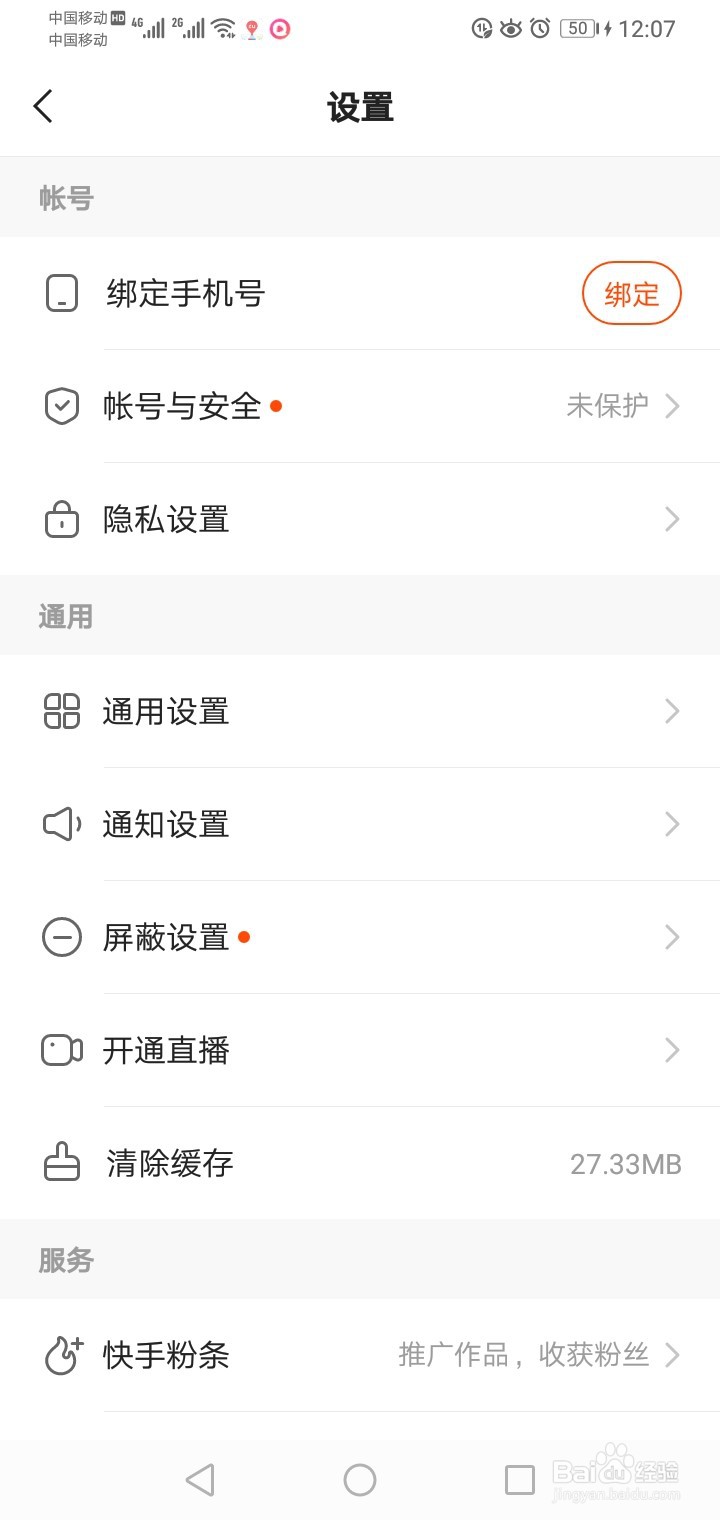Screen dimensions: 720x1520
Task: Open the 屏蔽设置 settings entry
Action: [360, 937]
